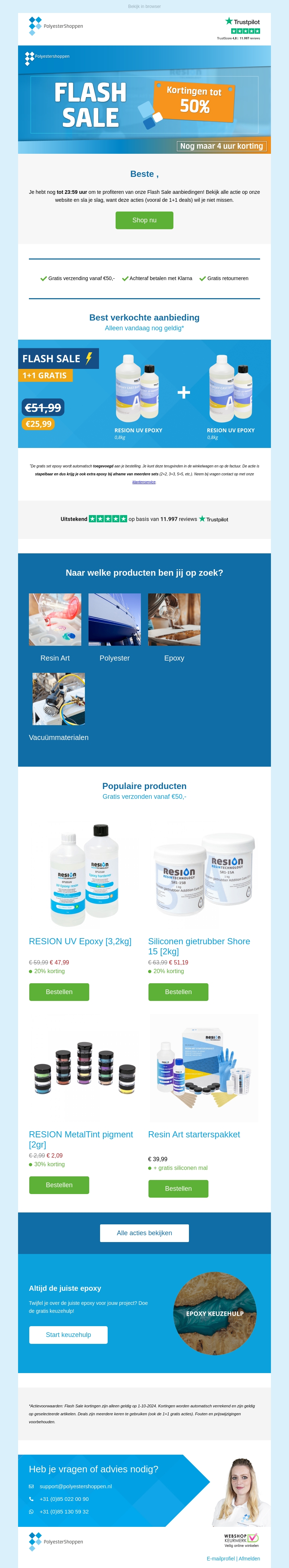Image resolution: width=289 pixels, height=1568 pixels.
Task: Tap the green 'Shop nu' button
Action: coord(144,220)
